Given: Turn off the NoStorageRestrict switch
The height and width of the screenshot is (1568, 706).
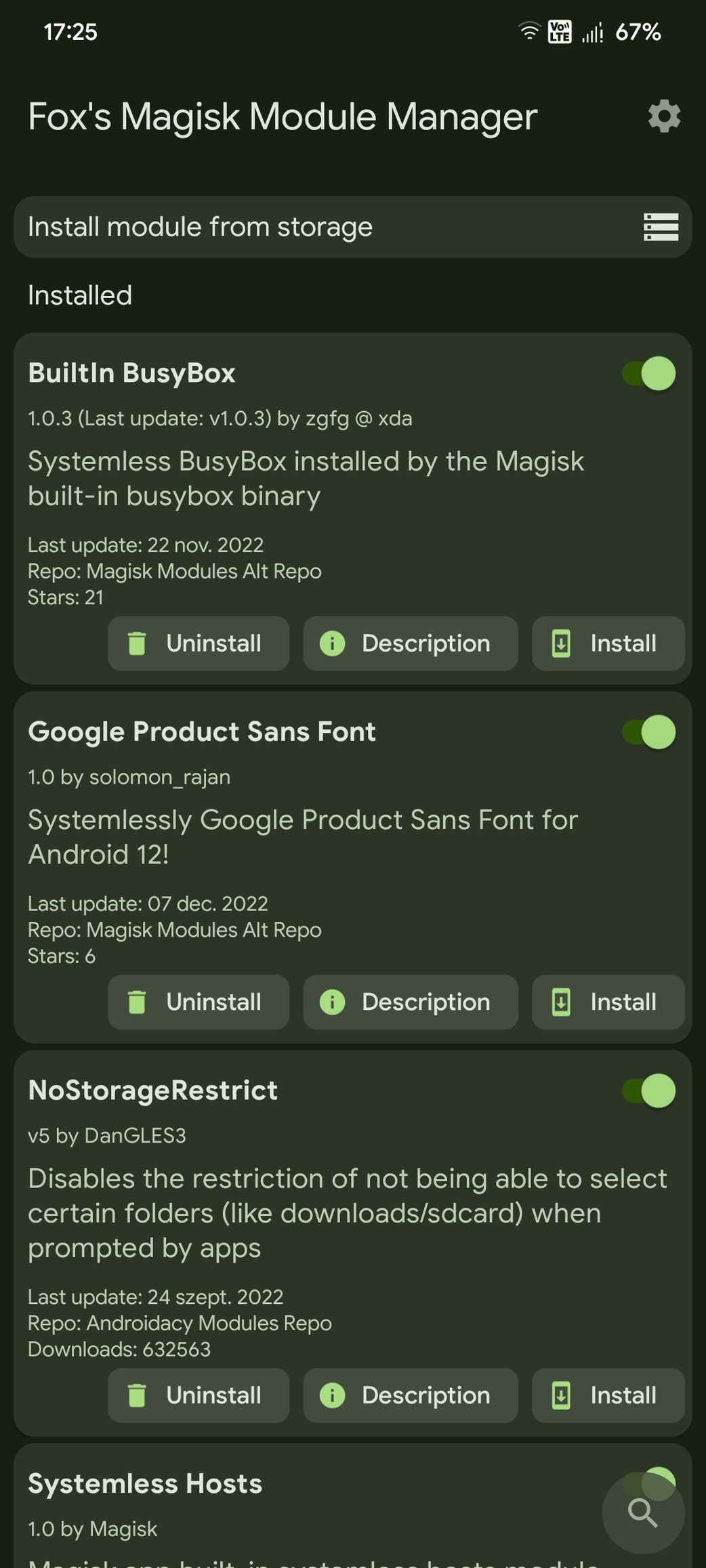Looking at the screenshot, I should pos(649,1091).
